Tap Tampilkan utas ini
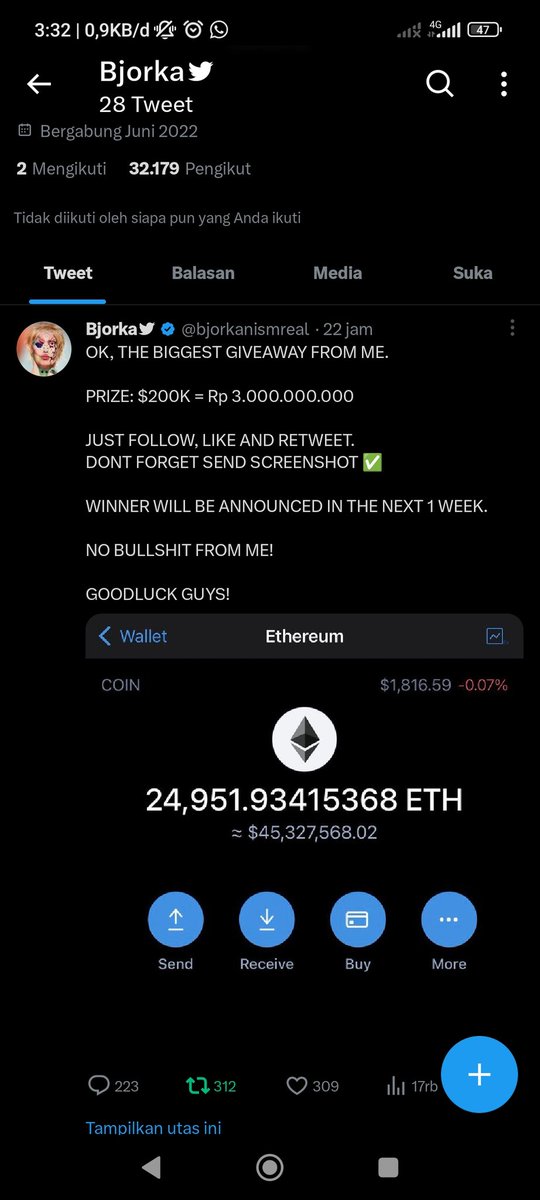Image resolution: width=540 pixels, height=1200 pixels. coord(154,1128)
